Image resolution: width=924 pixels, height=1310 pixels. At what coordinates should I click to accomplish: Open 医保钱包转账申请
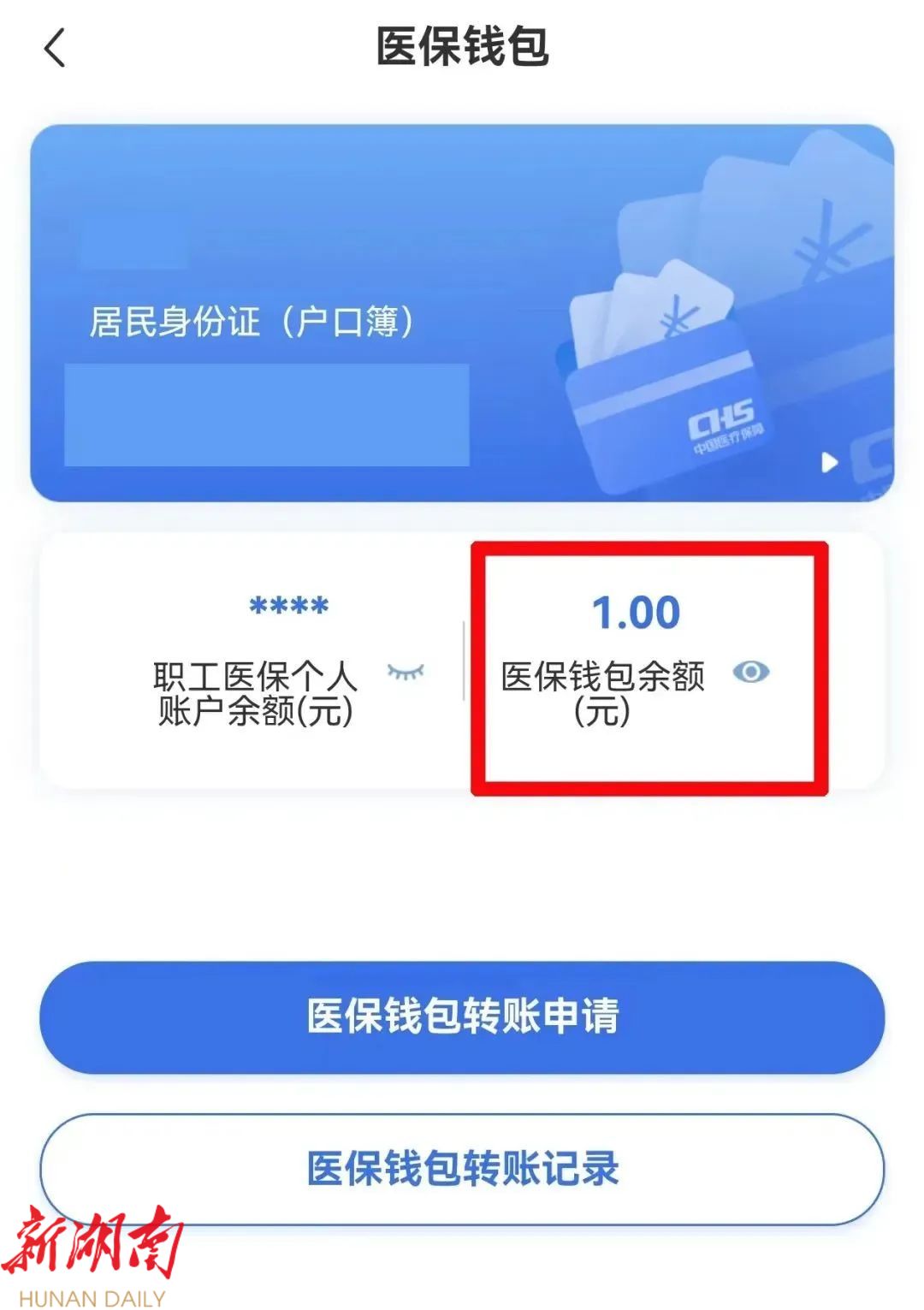(x=462, y=1017)
